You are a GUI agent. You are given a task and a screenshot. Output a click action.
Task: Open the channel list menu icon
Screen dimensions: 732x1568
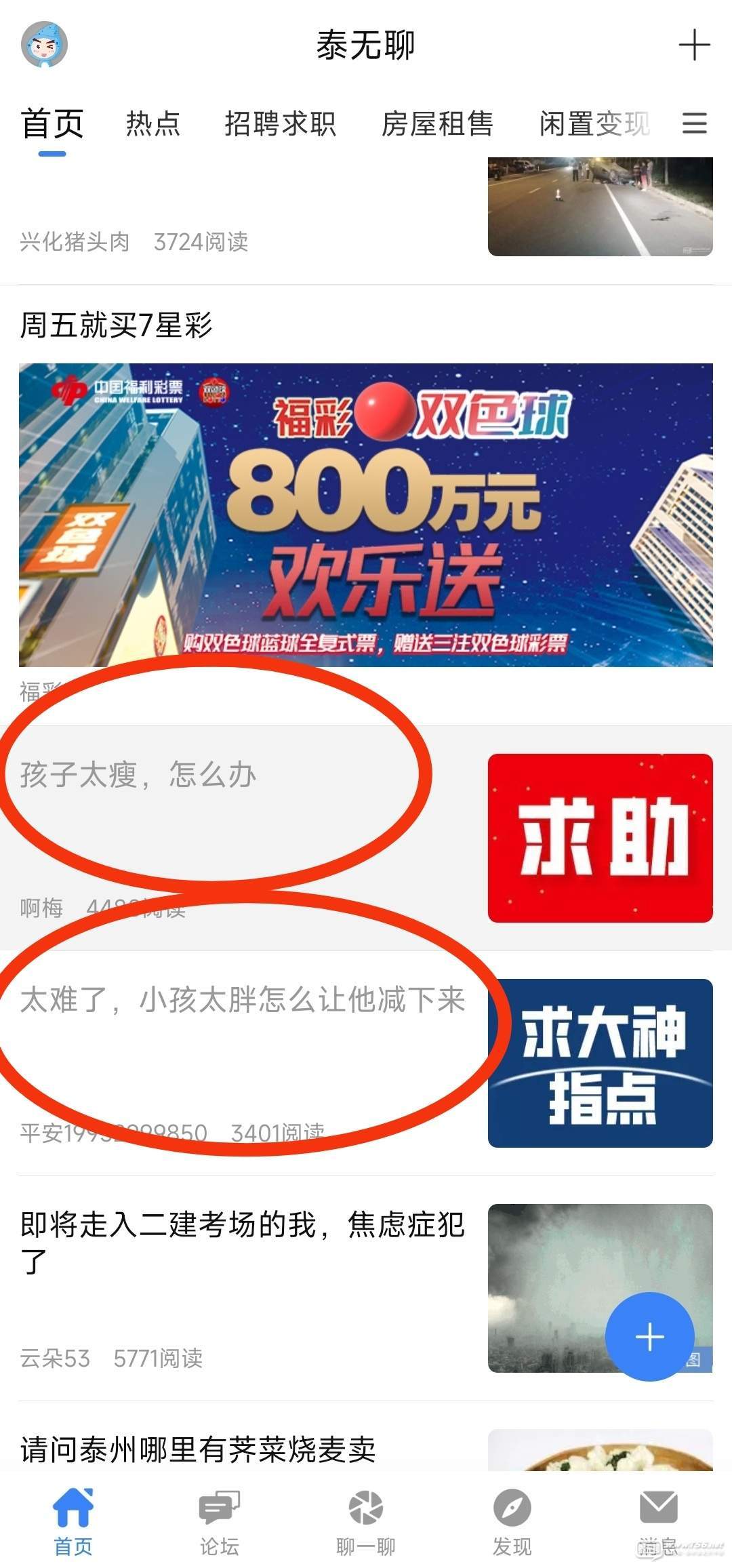[694, 123]
